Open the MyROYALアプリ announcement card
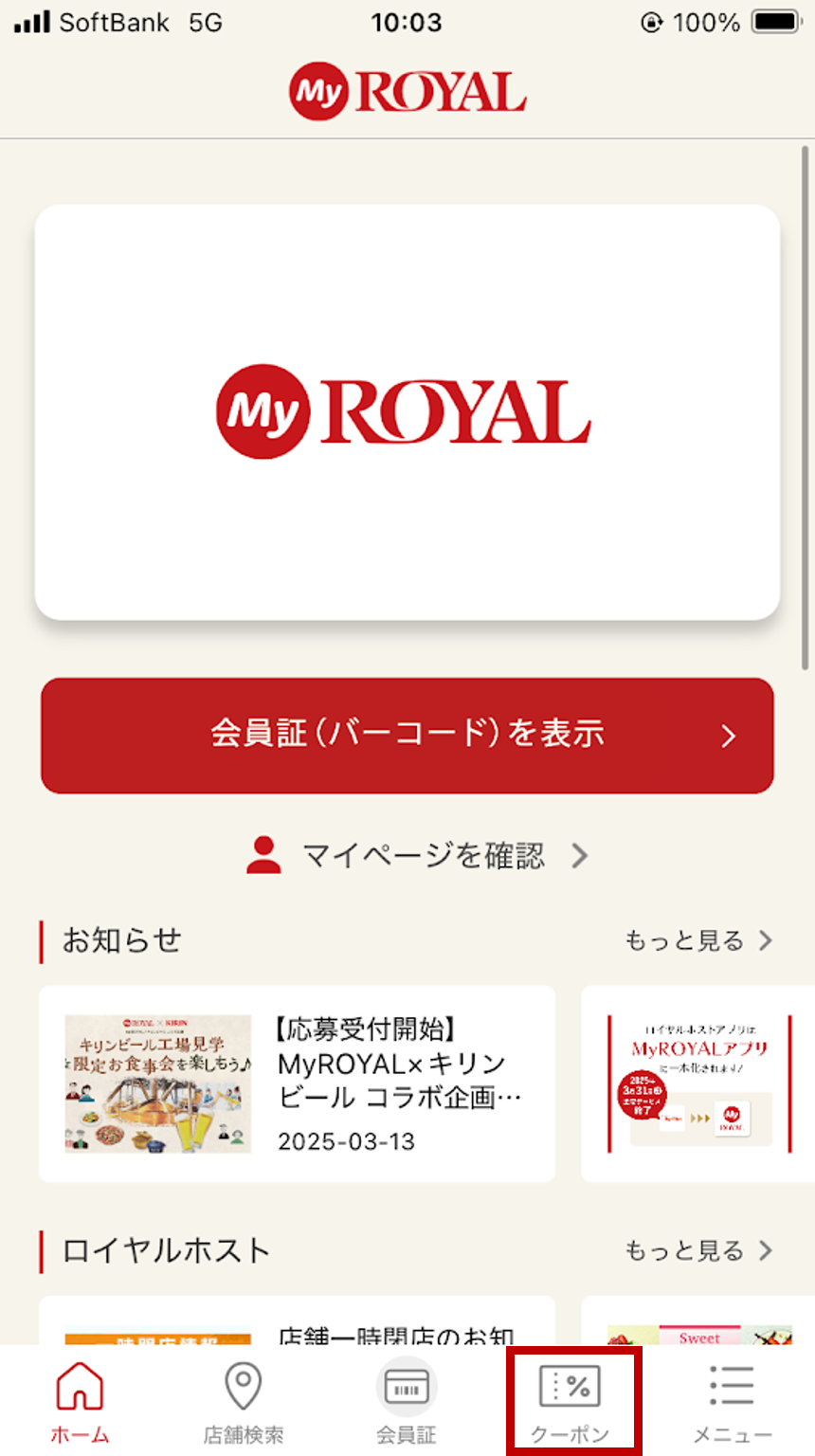The height and width of the screenshot is (1456, 815). tap(698, 1083)
